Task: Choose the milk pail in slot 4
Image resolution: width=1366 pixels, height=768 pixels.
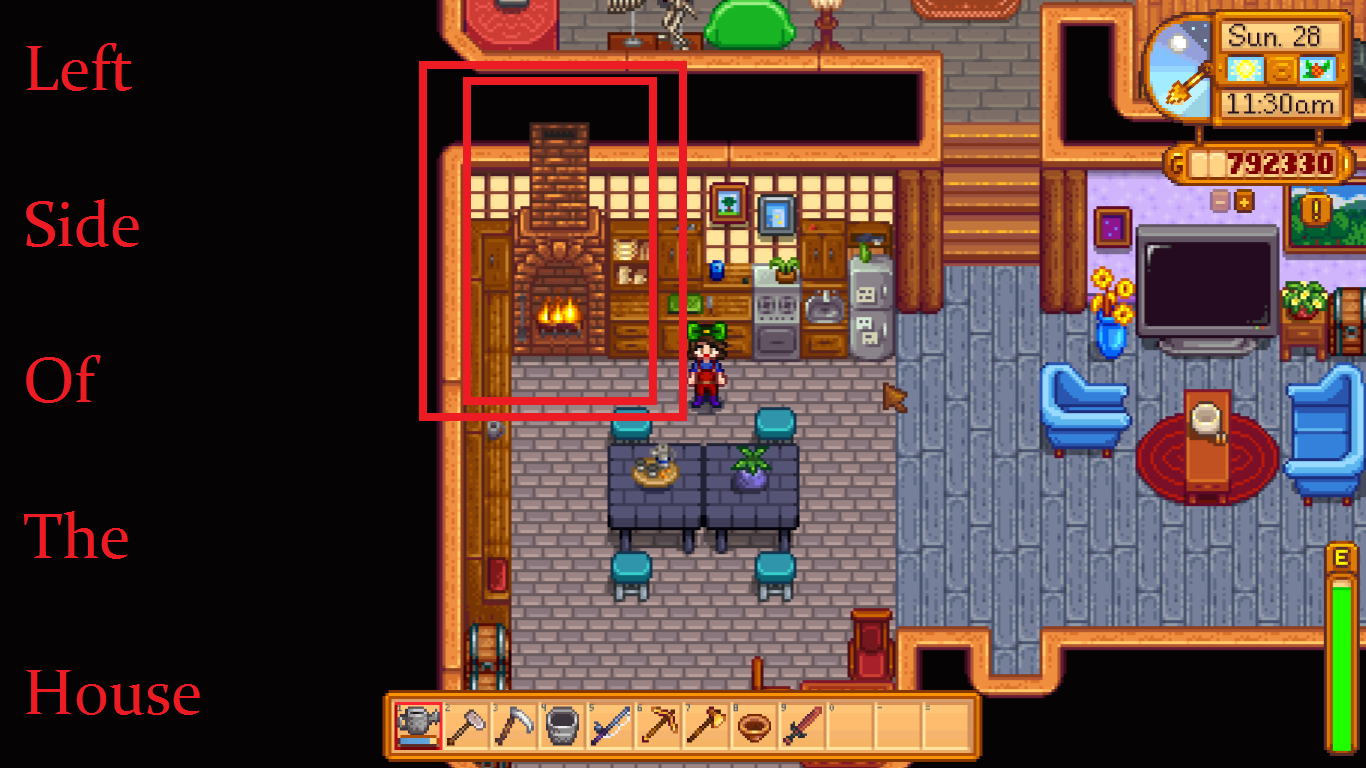Action: tap(562, 726)
